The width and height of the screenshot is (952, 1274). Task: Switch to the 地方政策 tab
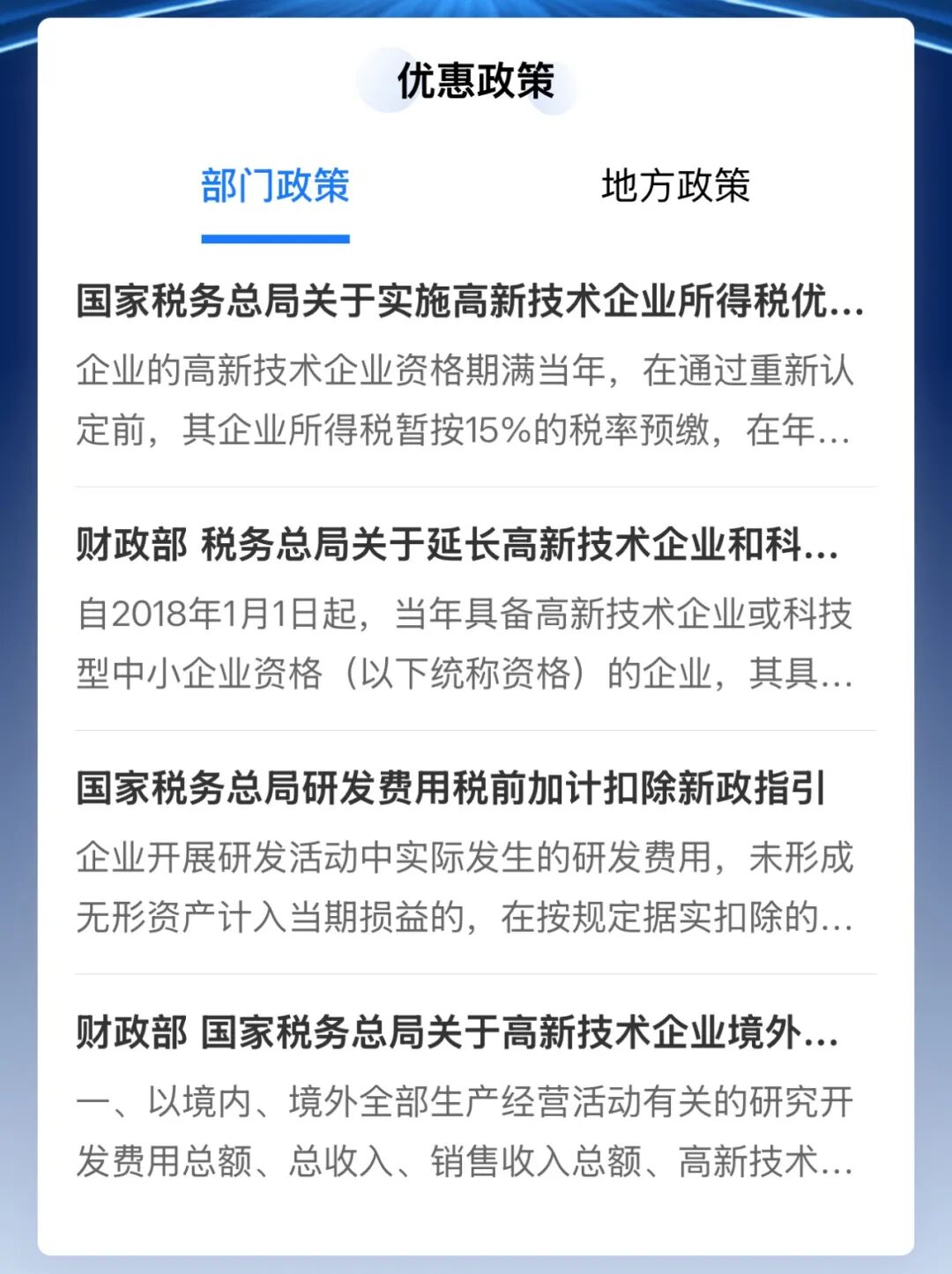coord(675,186)
